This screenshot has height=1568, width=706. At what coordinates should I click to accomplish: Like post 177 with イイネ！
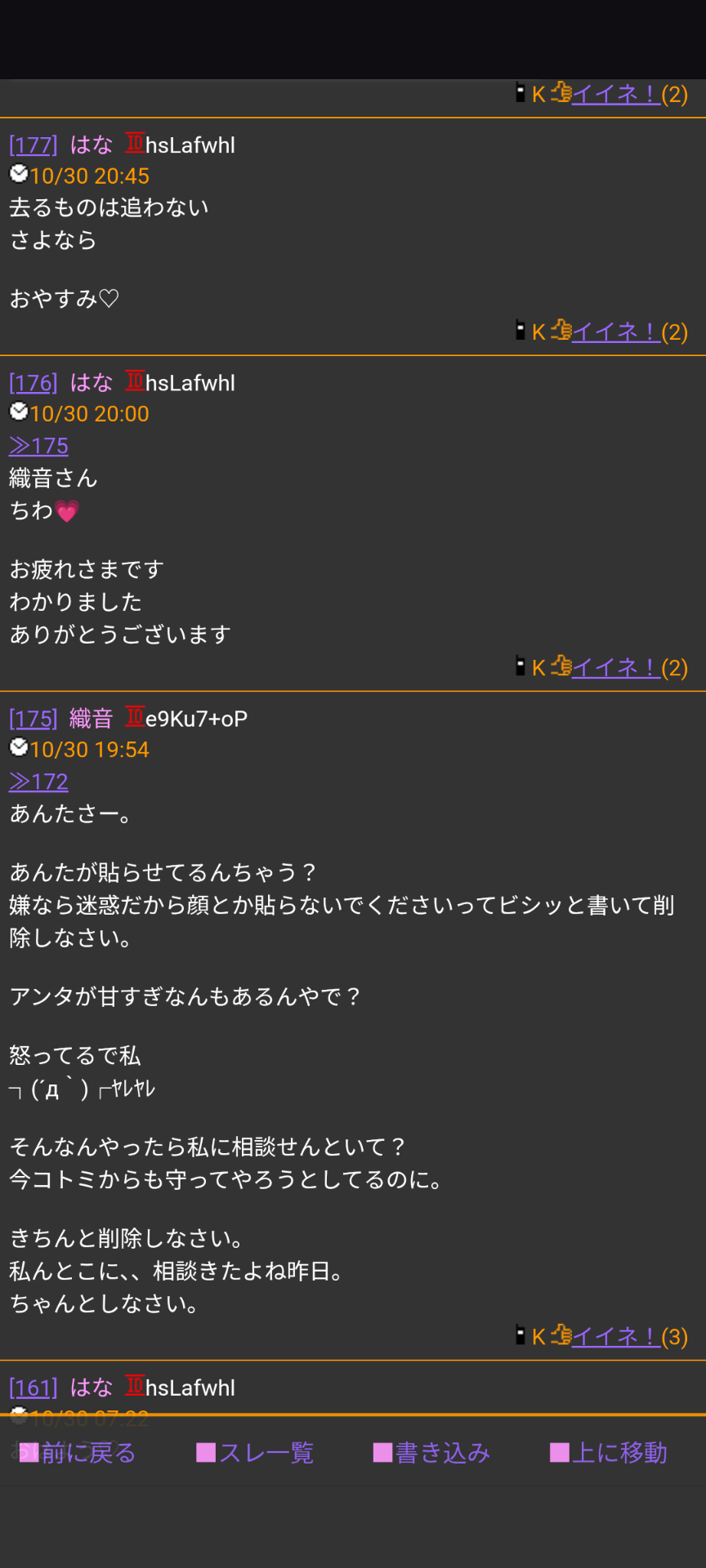[x=616, y=332]
